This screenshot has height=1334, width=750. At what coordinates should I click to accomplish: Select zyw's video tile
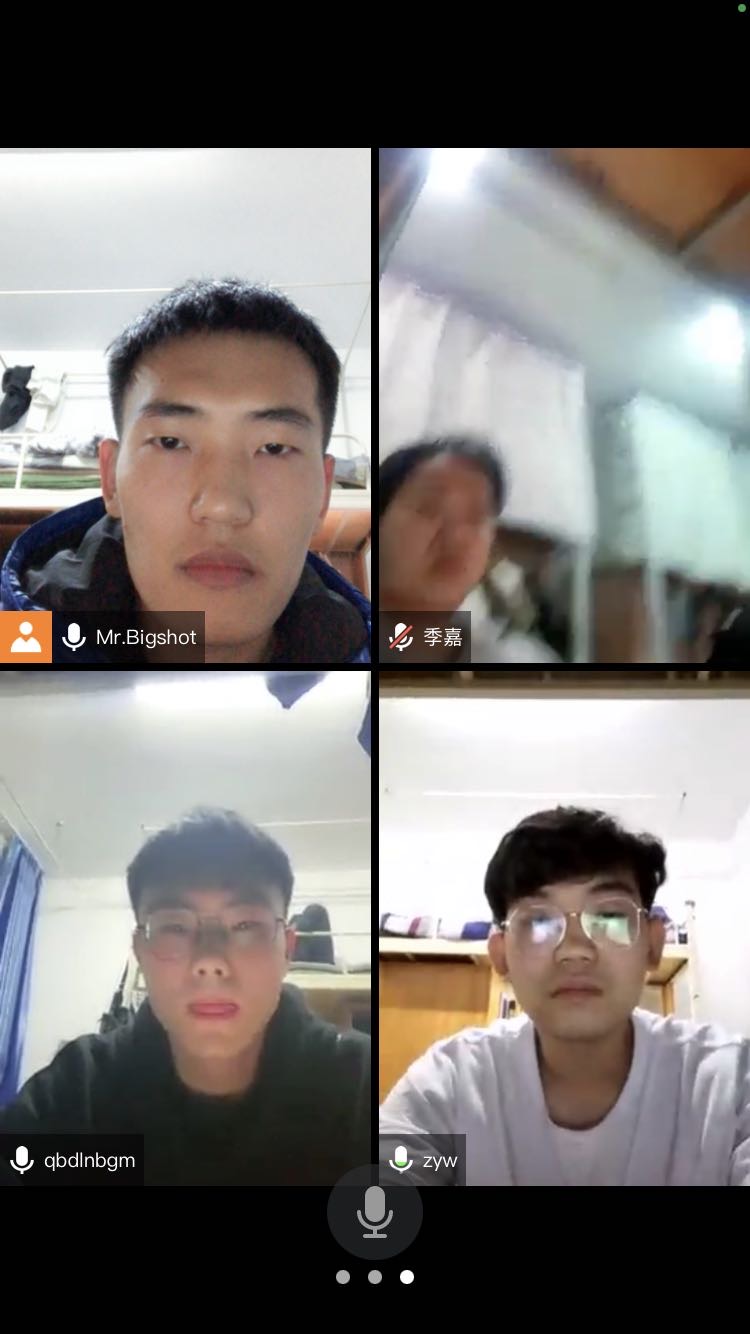564,927
